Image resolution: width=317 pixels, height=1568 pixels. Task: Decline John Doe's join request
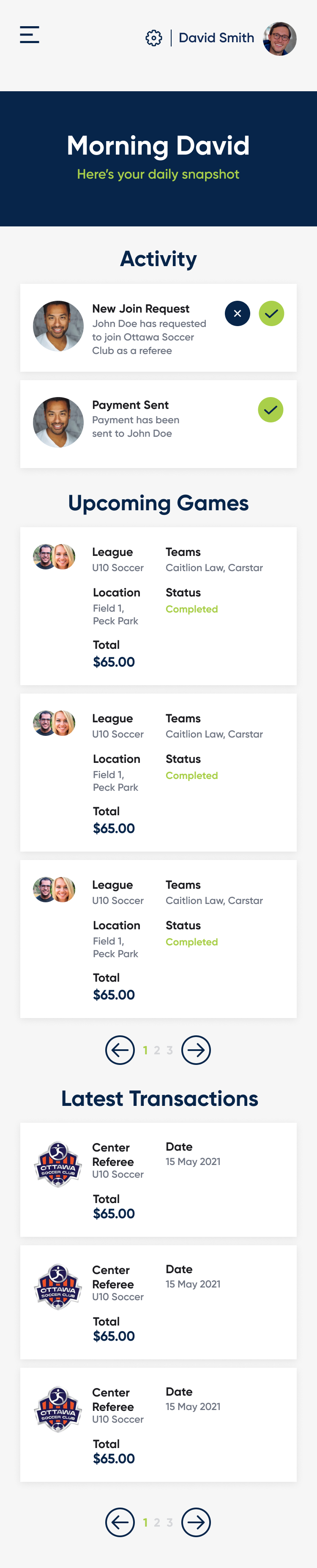click(237, 313)
